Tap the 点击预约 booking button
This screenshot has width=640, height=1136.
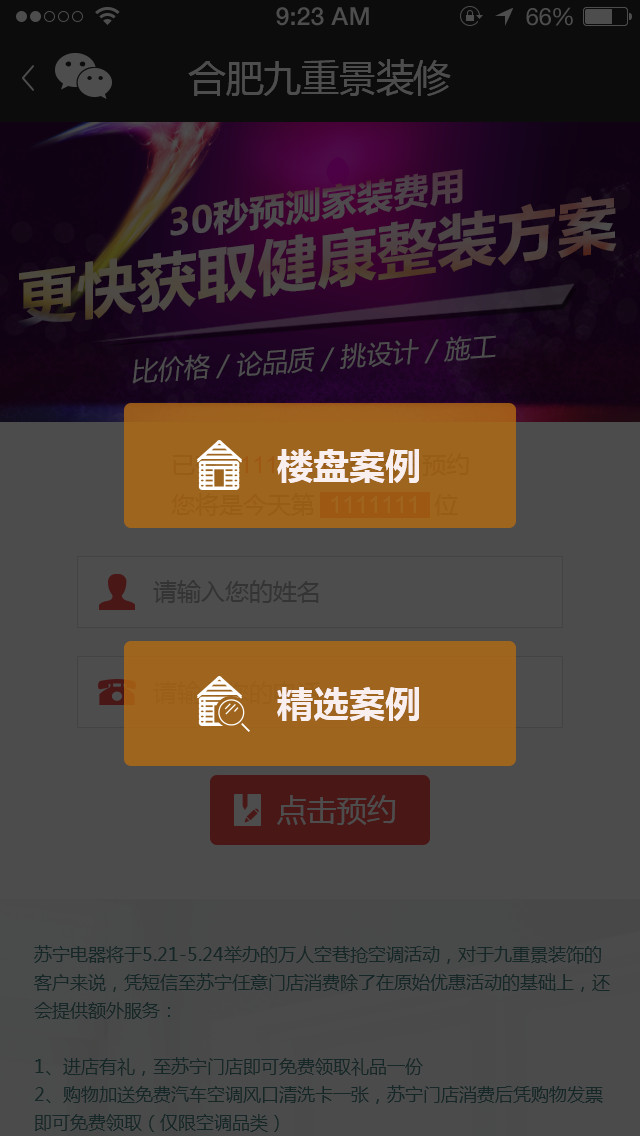click(320, 810)
